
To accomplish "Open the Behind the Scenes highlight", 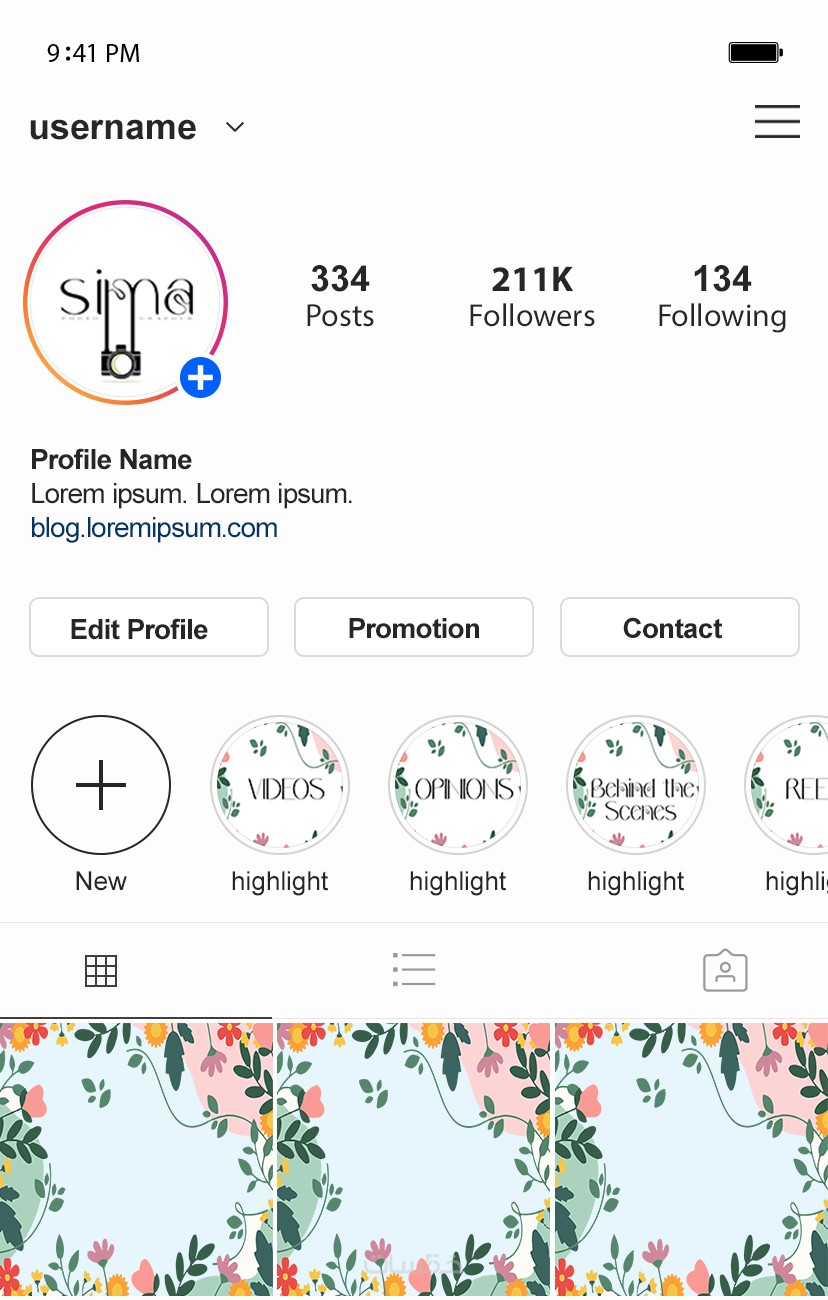I will (636, 785).
